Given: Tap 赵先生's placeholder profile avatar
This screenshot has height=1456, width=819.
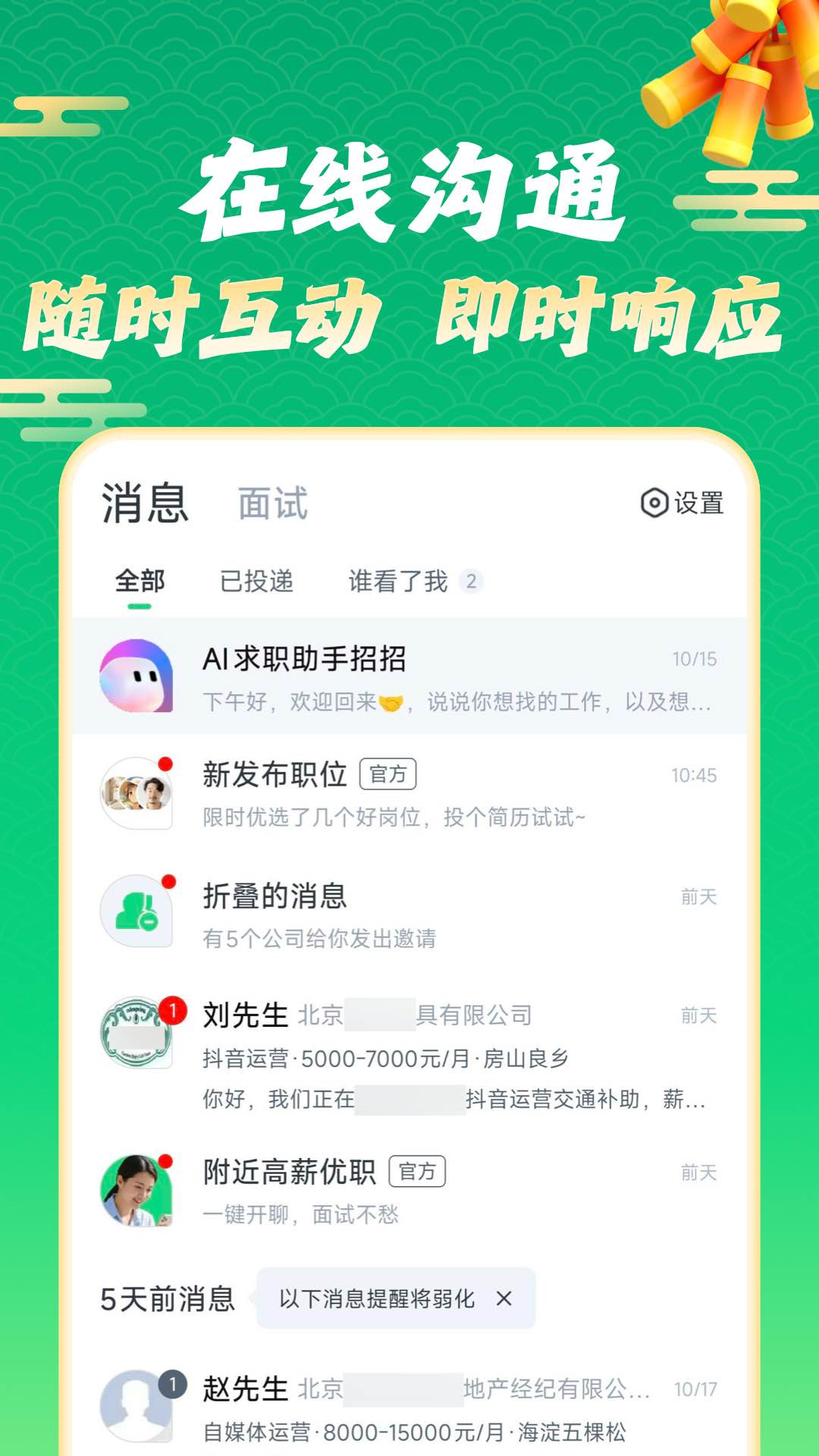Looking at the screenshot, I should [x=138, y=1407].
